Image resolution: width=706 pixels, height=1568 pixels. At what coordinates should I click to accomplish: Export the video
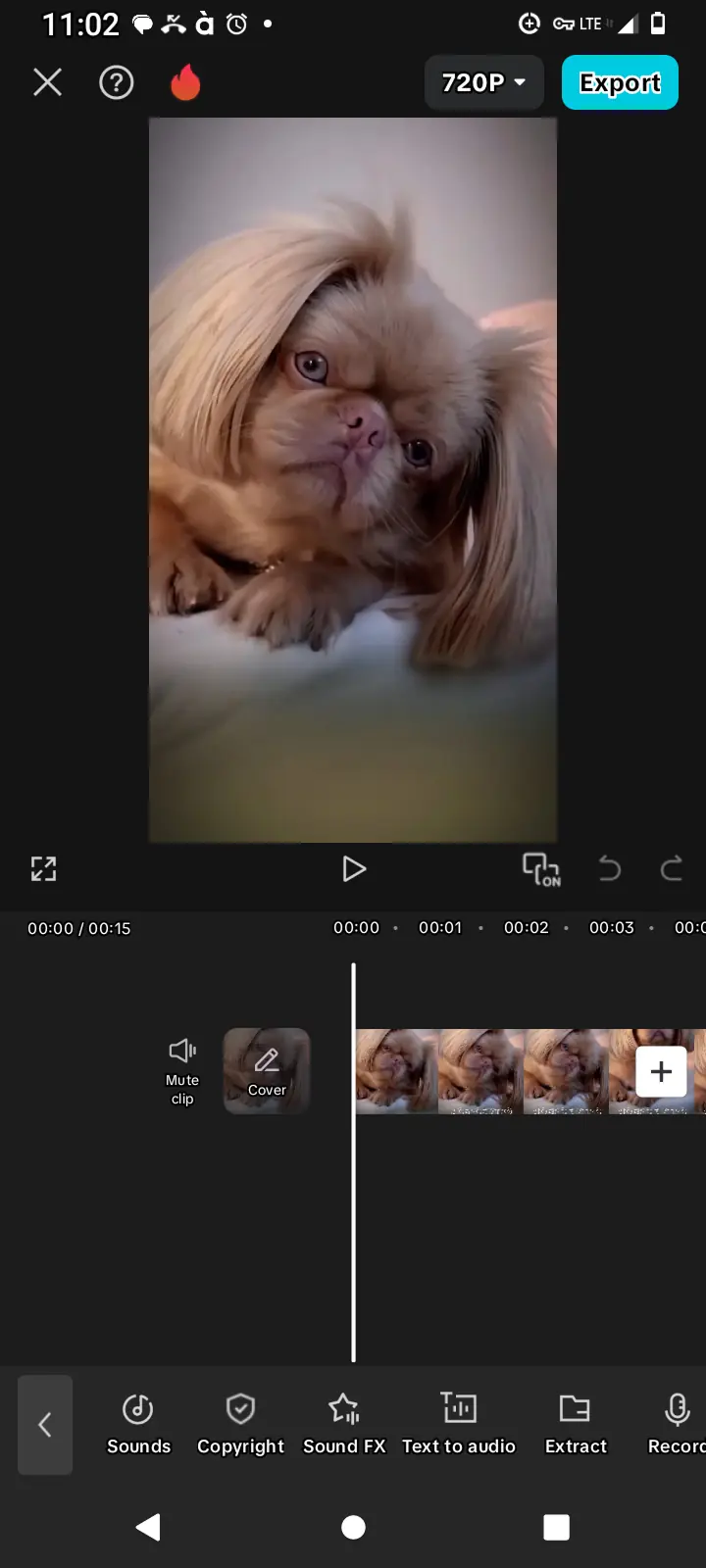tap(620, 82)
